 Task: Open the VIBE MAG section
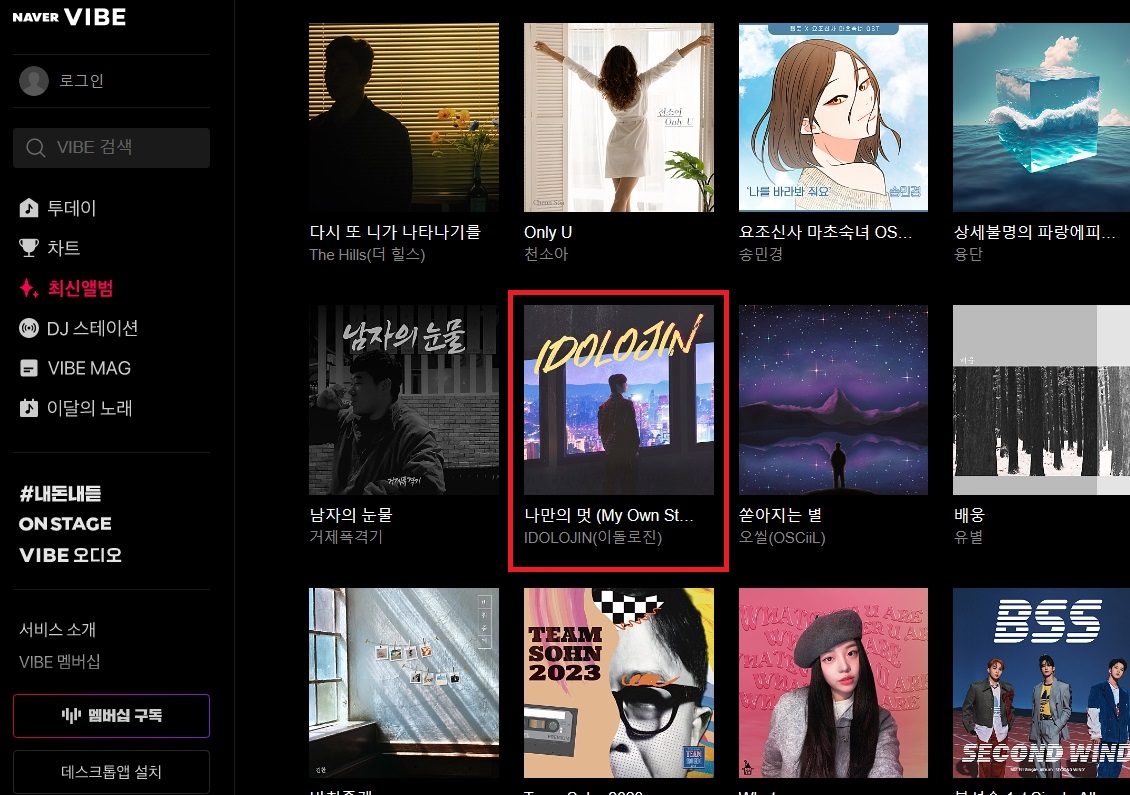click(x=88, y=368)
